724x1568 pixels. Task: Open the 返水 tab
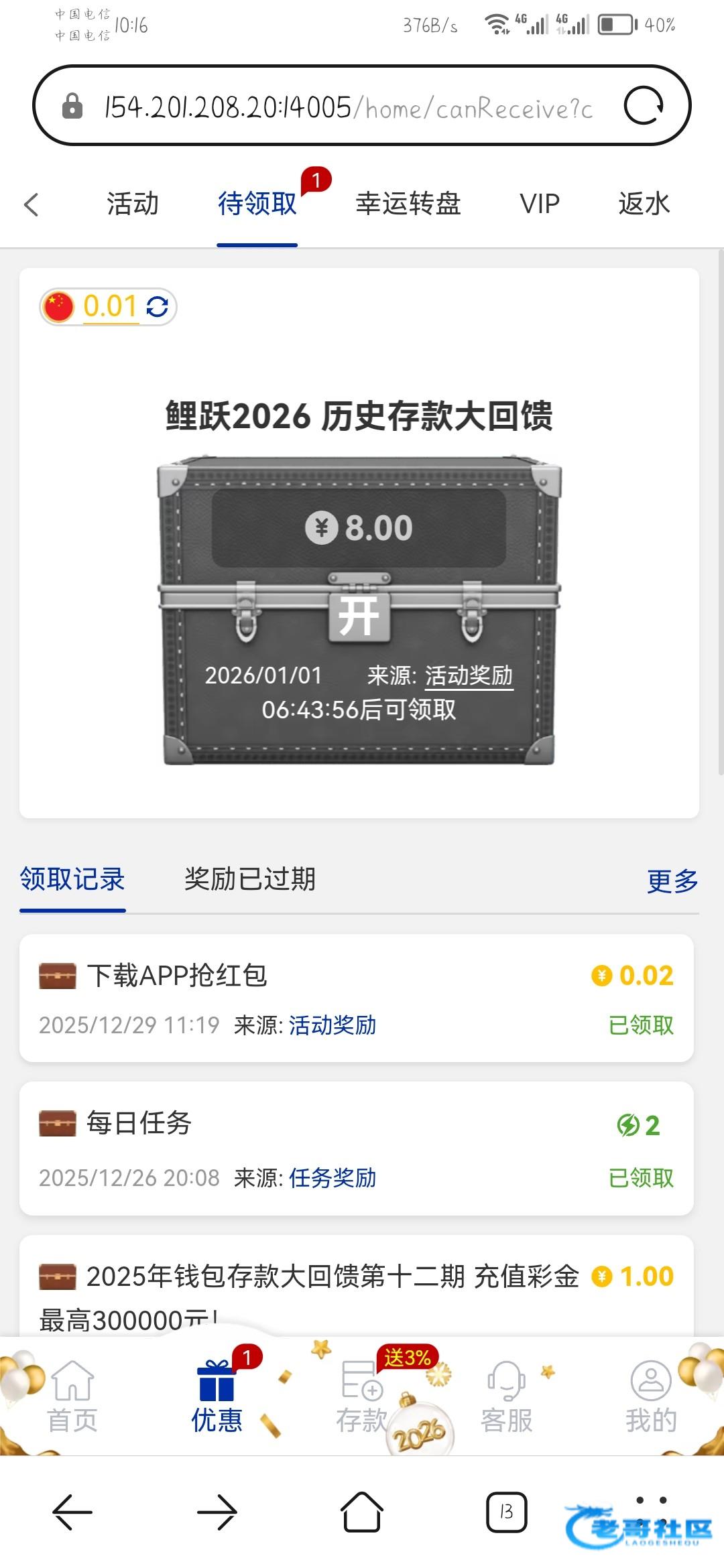click(644, 204)
